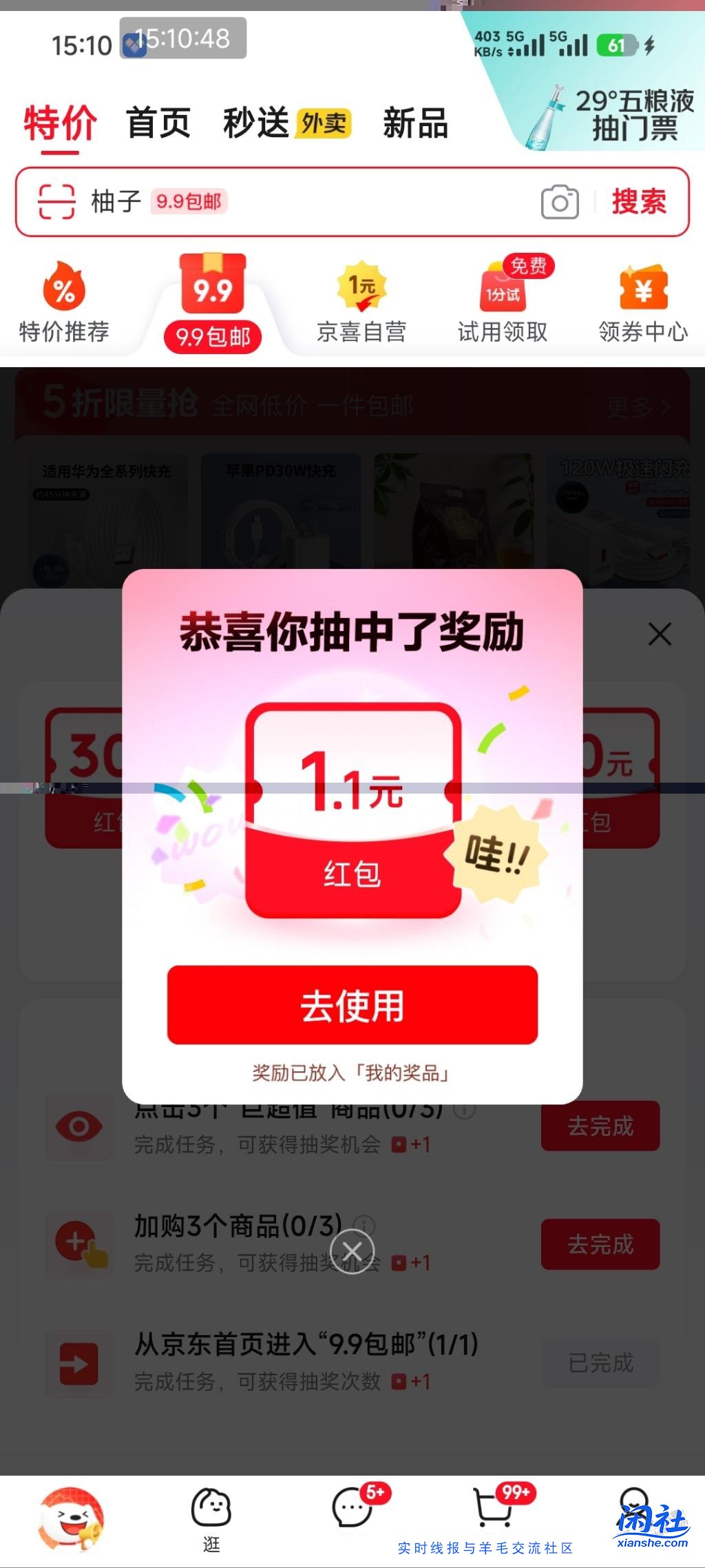705x1568 pixels.
Task: Tap 去完成 for 加购3个商品 task
Action: (x=600, y=1244)
